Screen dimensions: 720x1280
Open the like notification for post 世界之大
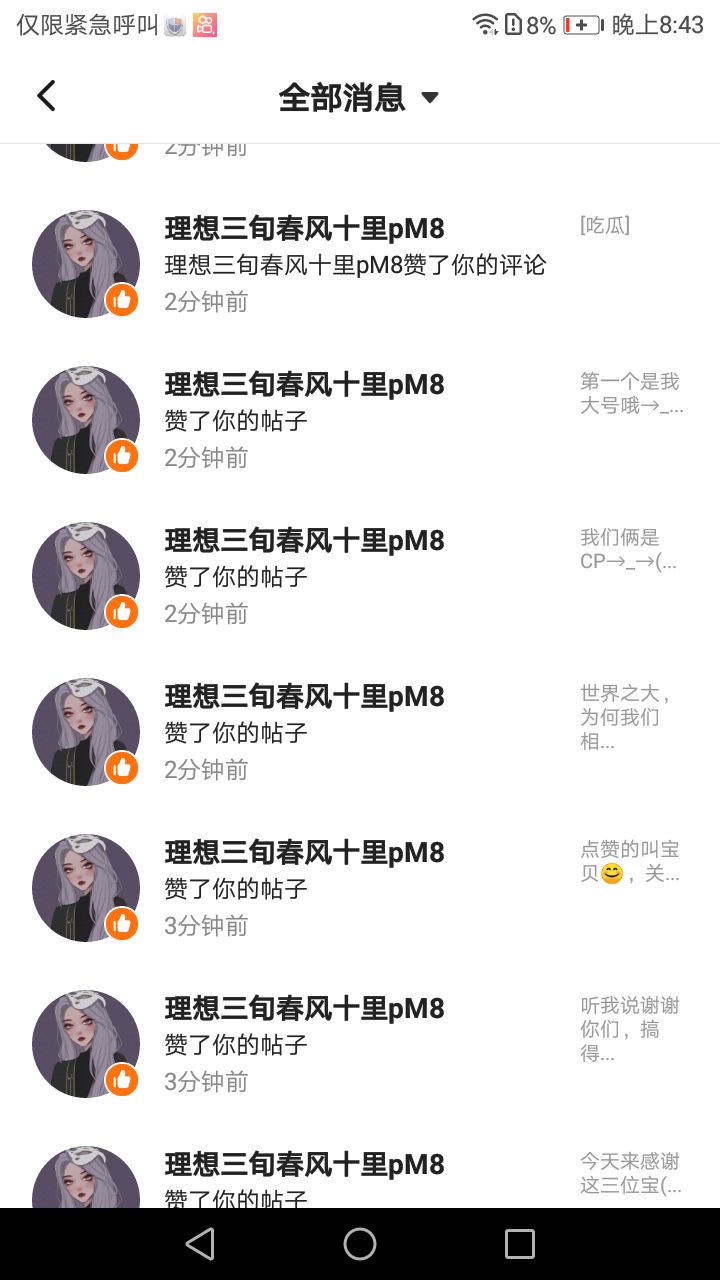click(x=355, y=732)
